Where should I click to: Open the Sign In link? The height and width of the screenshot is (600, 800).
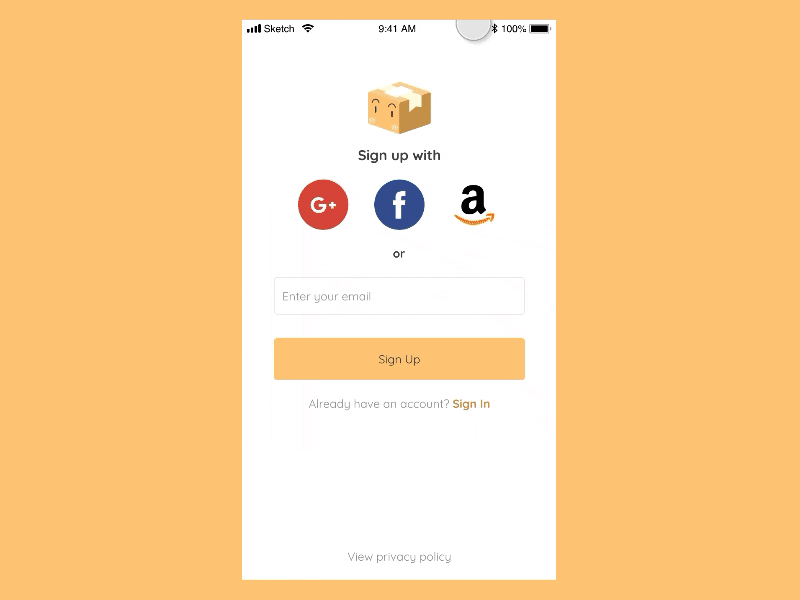pyautogui.click(x=471, y=404)
